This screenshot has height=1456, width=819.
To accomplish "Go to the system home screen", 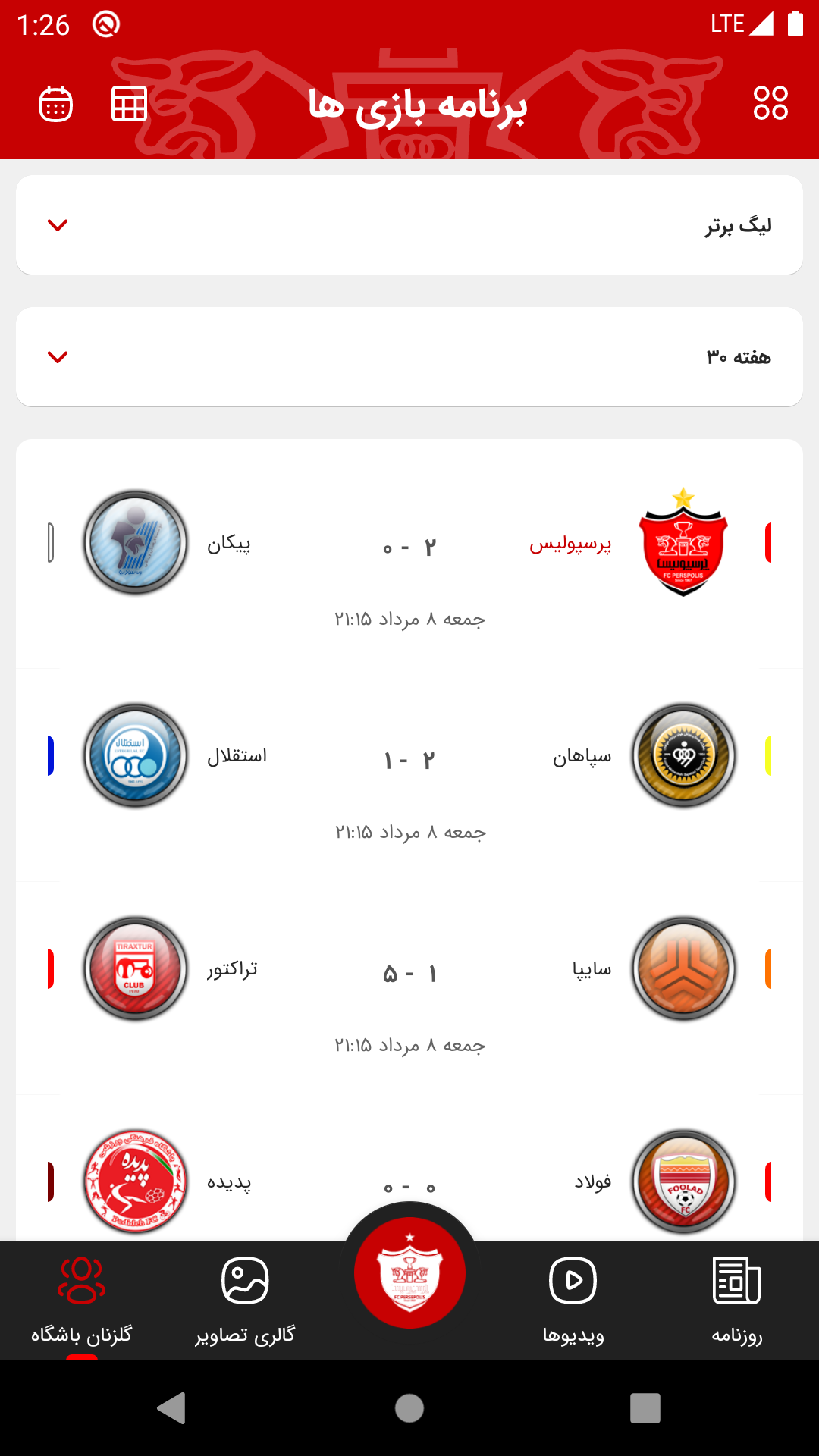I will point(409,1408).
